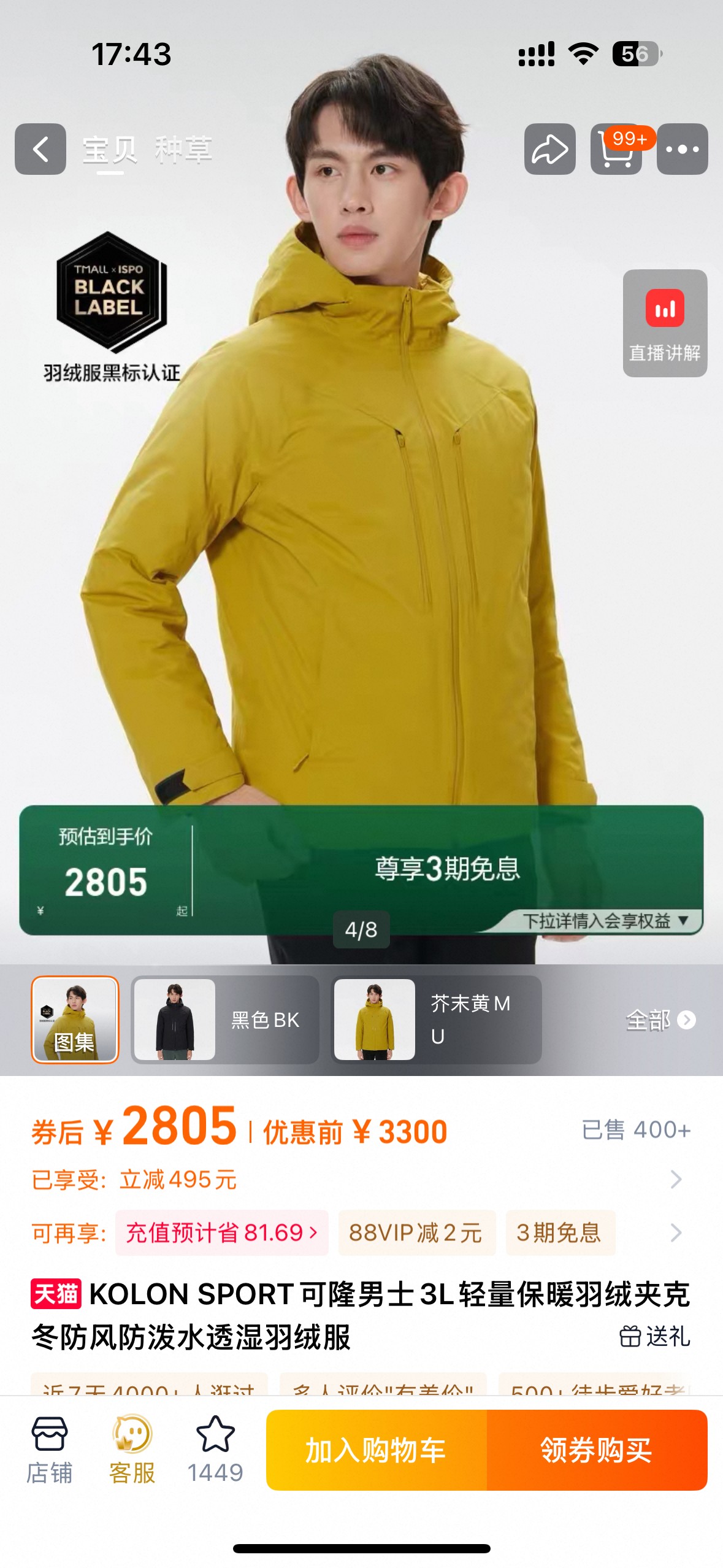Open the three-dot overflow menu

tap(682, 149)
